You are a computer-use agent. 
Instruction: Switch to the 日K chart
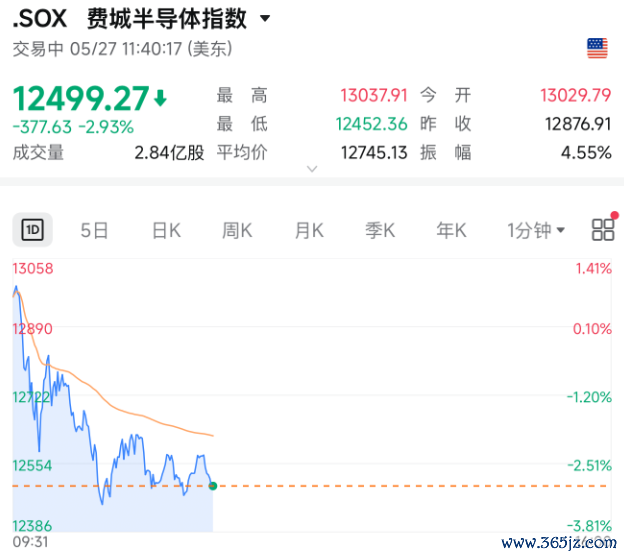tap(166, 230)
